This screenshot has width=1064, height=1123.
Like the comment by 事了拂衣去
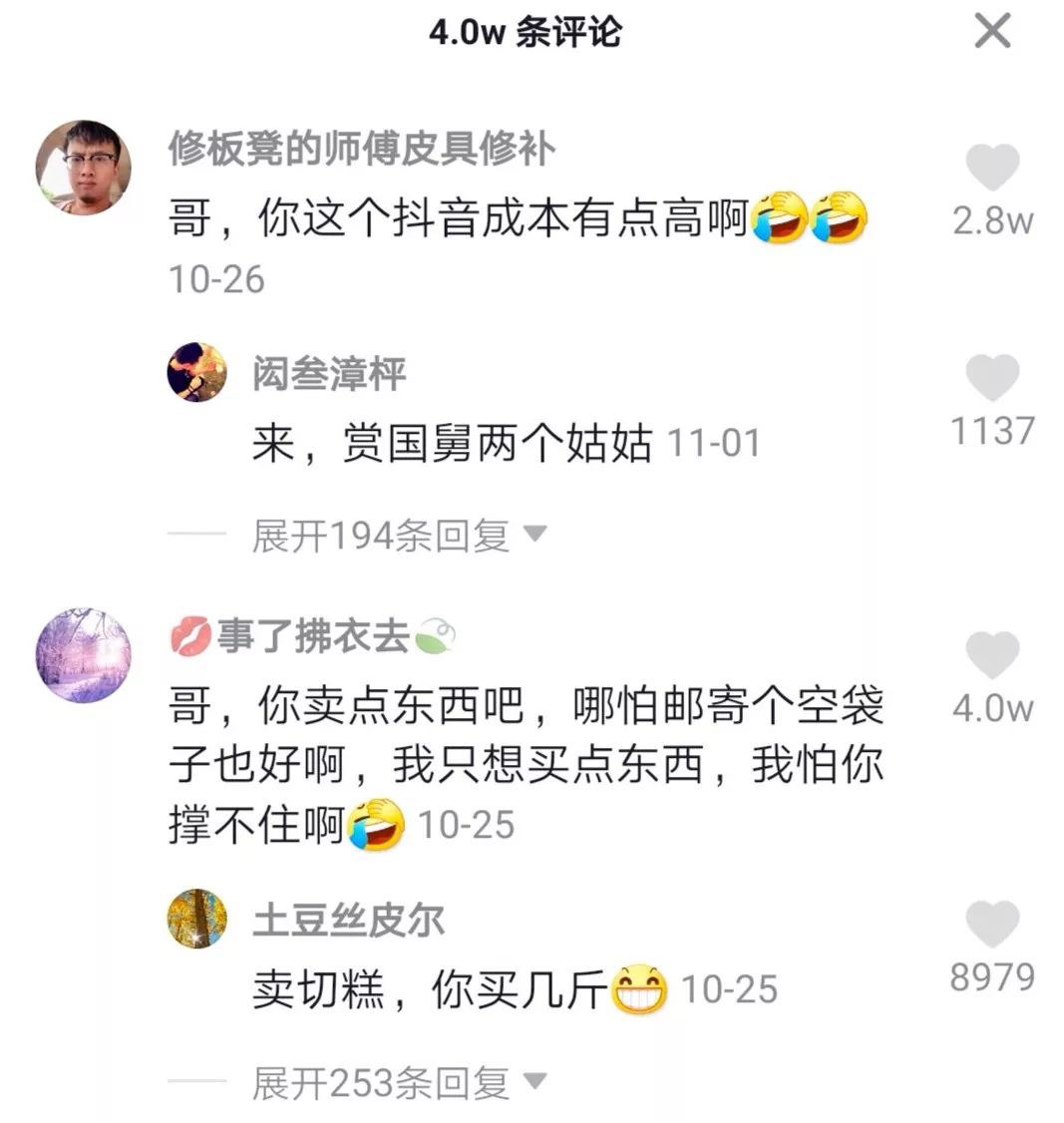click(992, 654)
